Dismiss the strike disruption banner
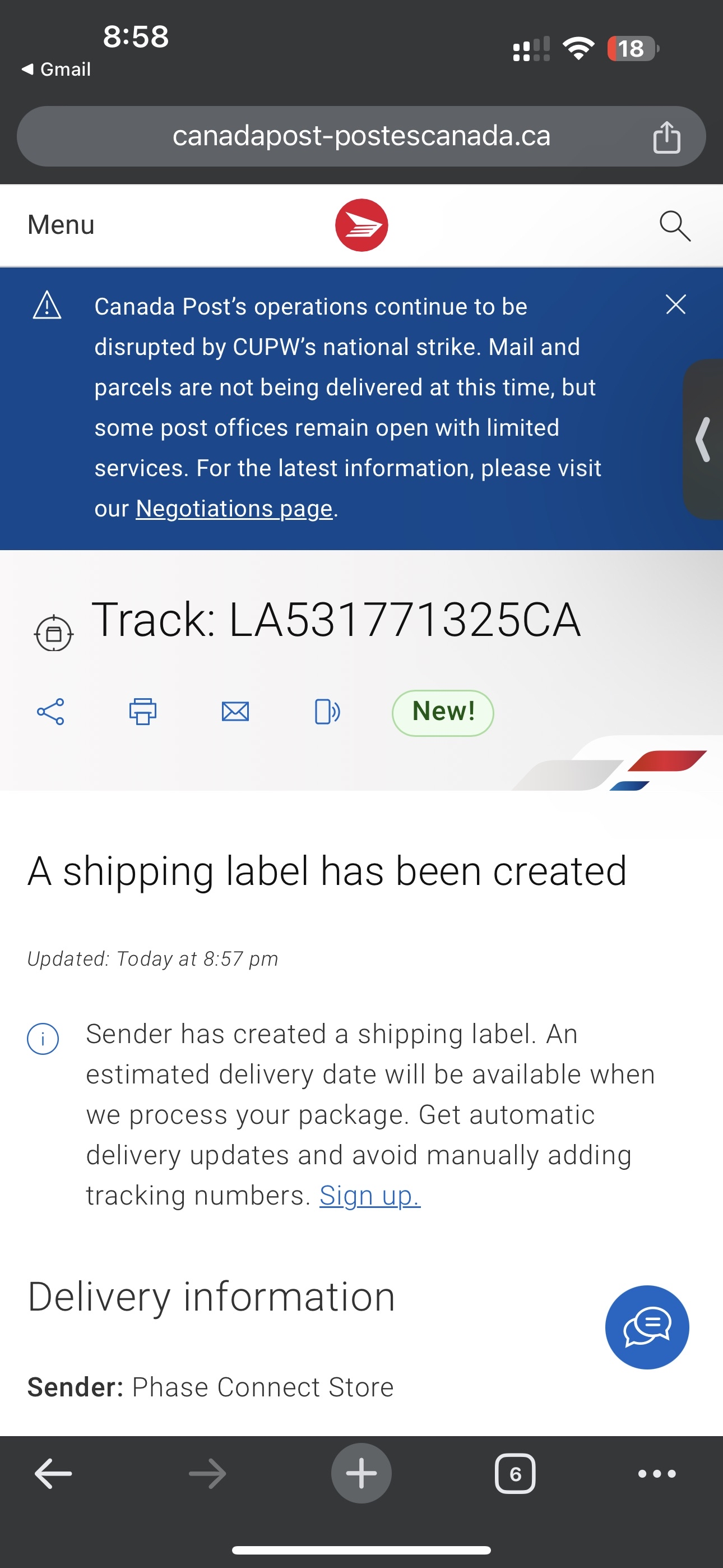Viewport: 723px width, 1568px height. [675, 304]
